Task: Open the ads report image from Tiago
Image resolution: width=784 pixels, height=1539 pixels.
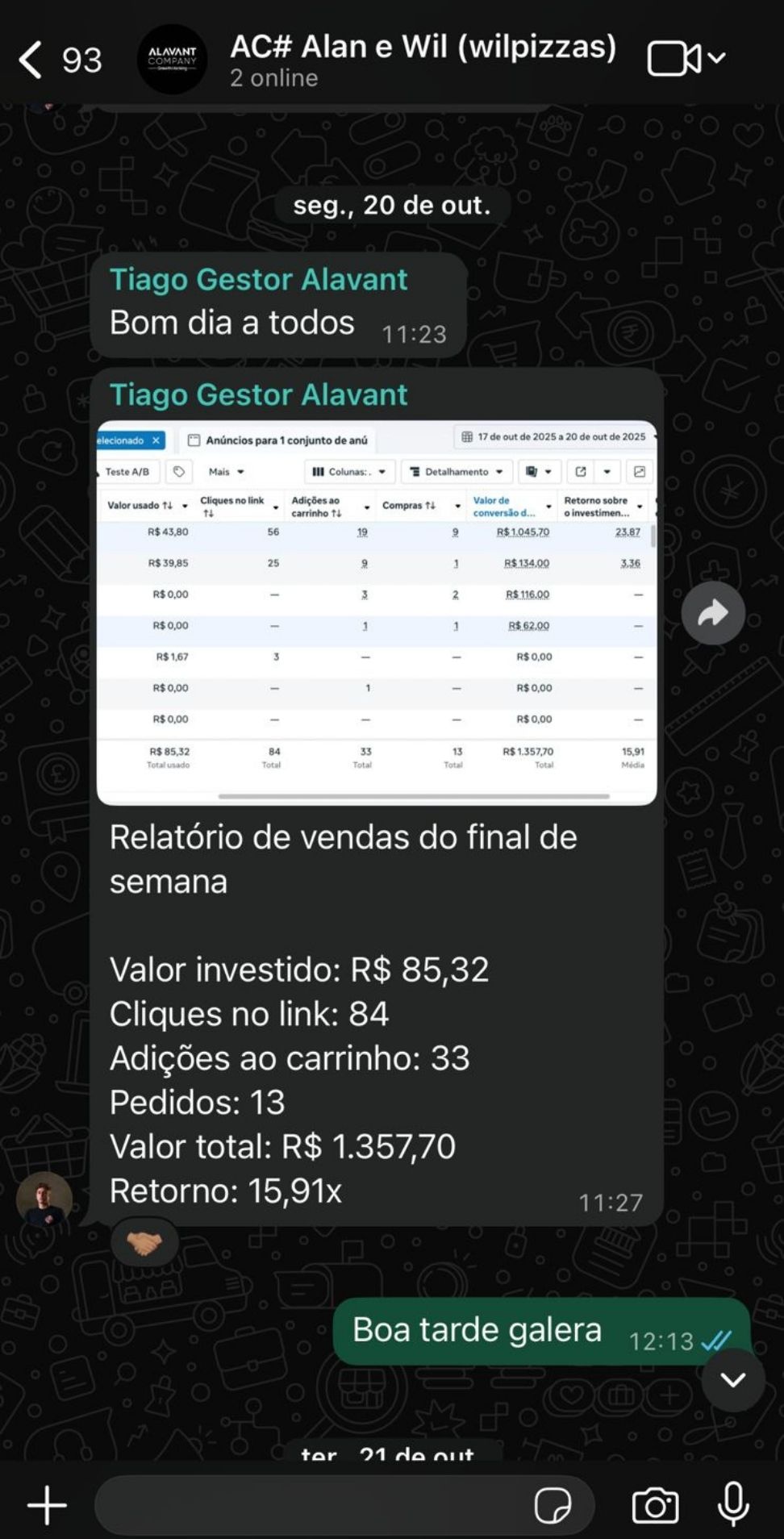Action: (x=376, y=611)
